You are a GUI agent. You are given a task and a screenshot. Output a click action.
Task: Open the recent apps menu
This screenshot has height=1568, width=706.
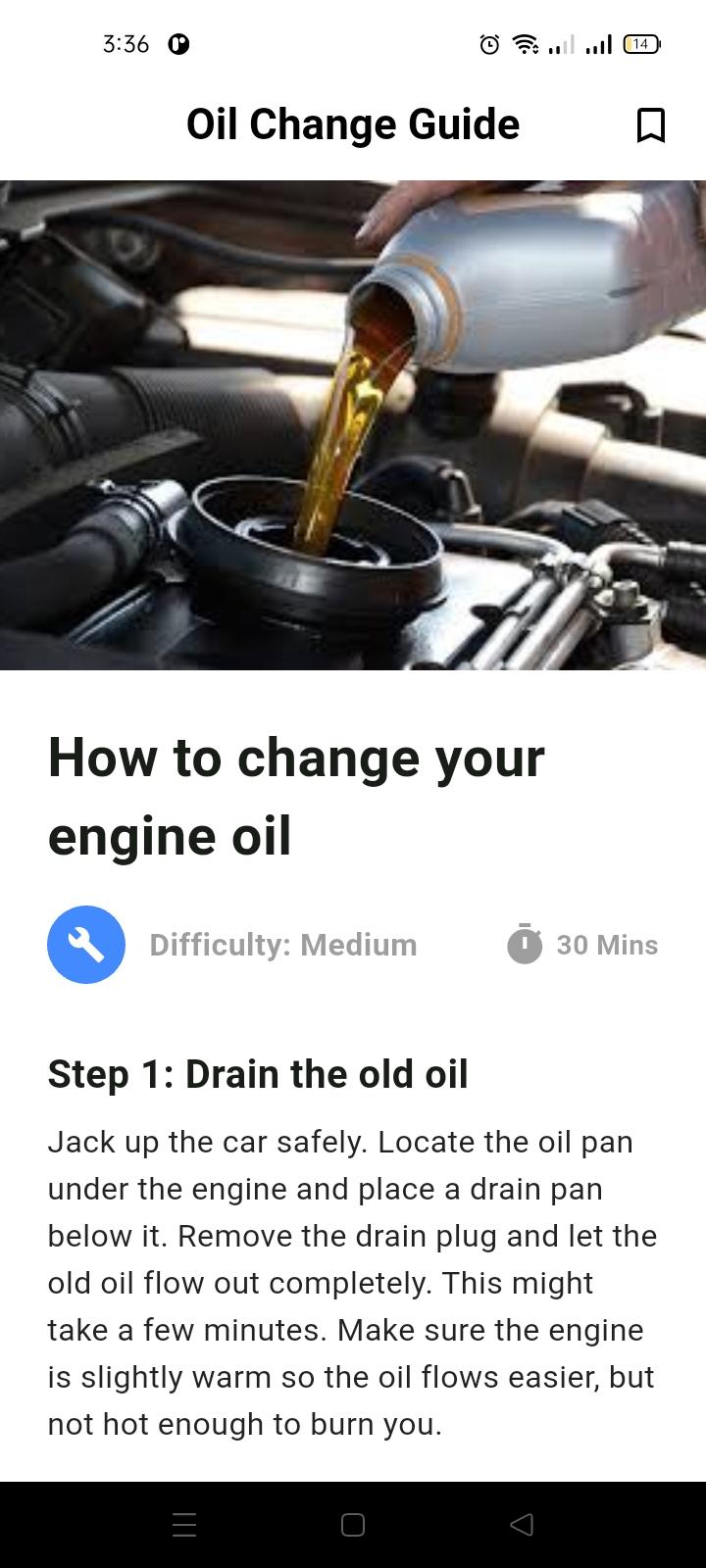[184, 1524]
